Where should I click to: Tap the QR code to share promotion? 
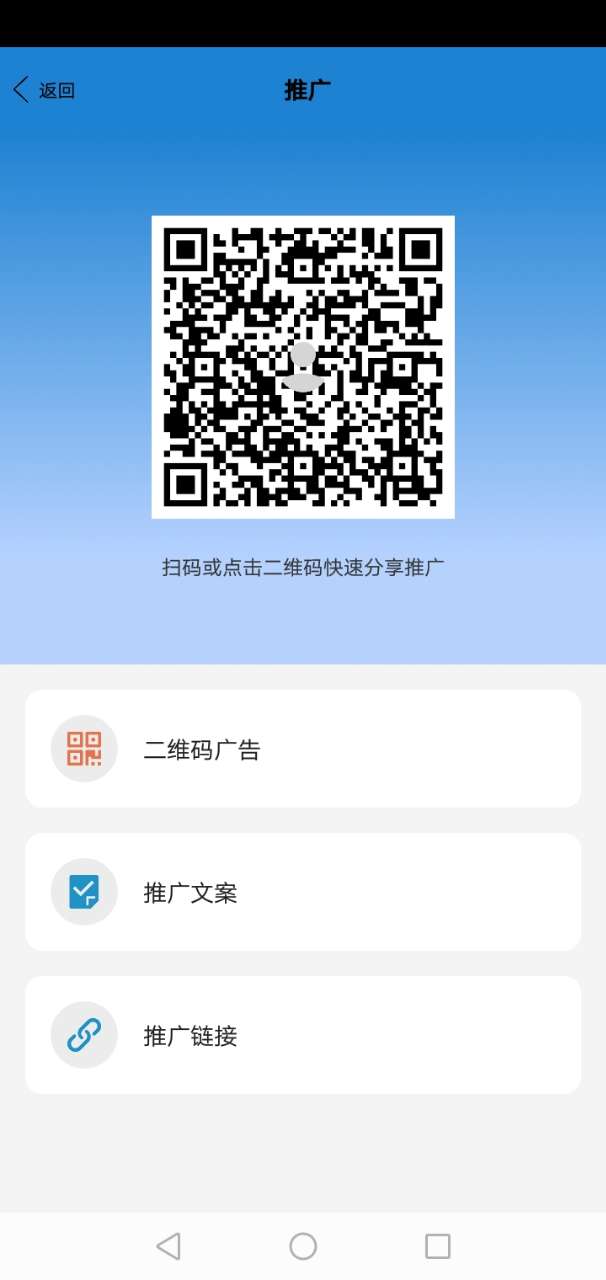[x=303, y=367]
